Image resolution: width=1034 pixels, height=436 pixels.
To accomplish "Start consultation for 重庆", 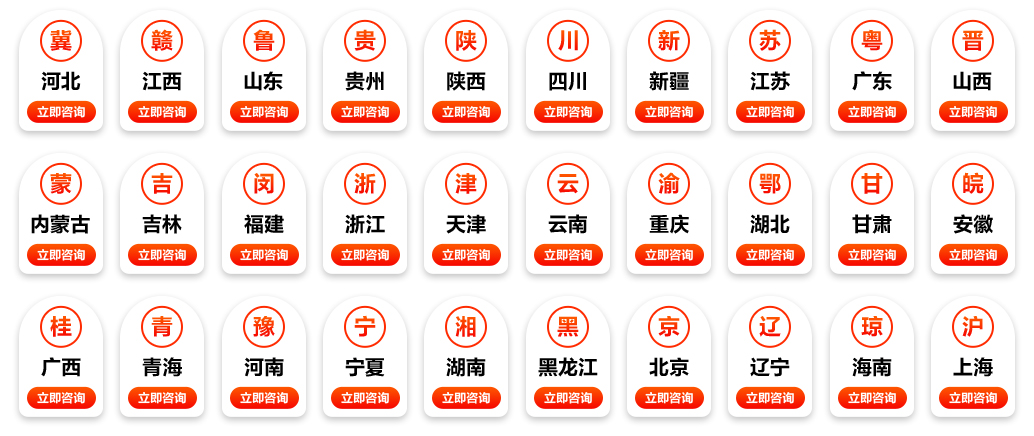I will tap(669, 255).
